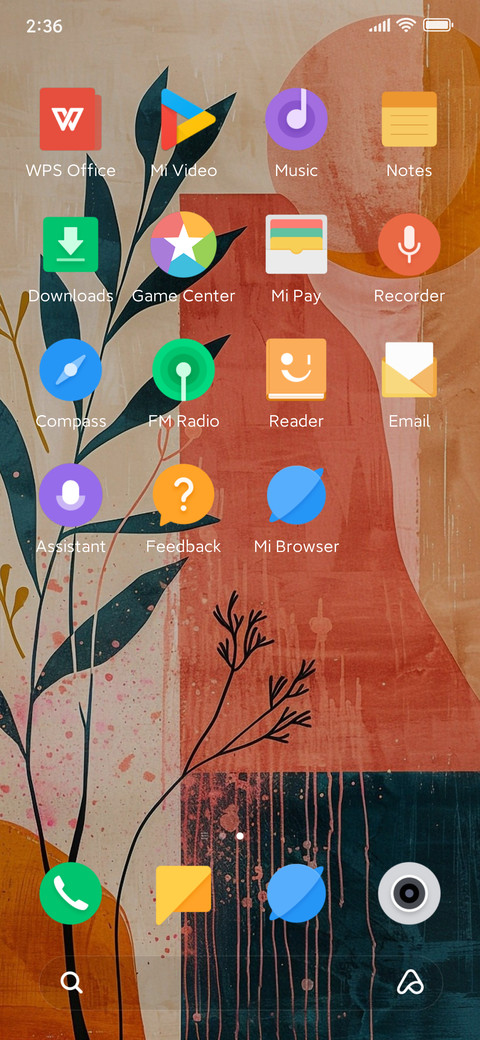Image resolution: width=480 pixels, height=1040 pixels.
Task: Open the Phone dialer in the dock
Action: [70, 893]
